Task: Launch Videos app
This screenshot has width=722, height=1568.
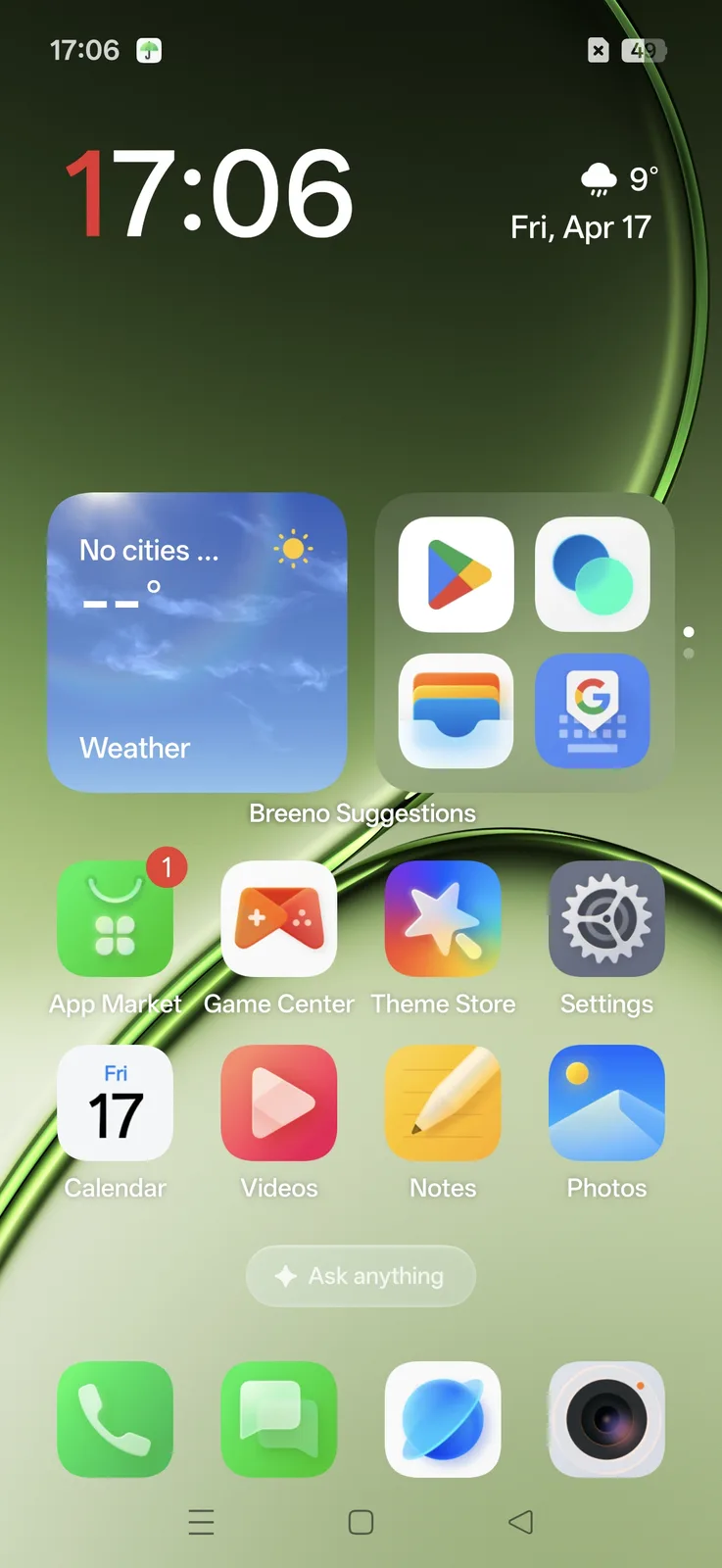Action: [x=279, y=1103]
